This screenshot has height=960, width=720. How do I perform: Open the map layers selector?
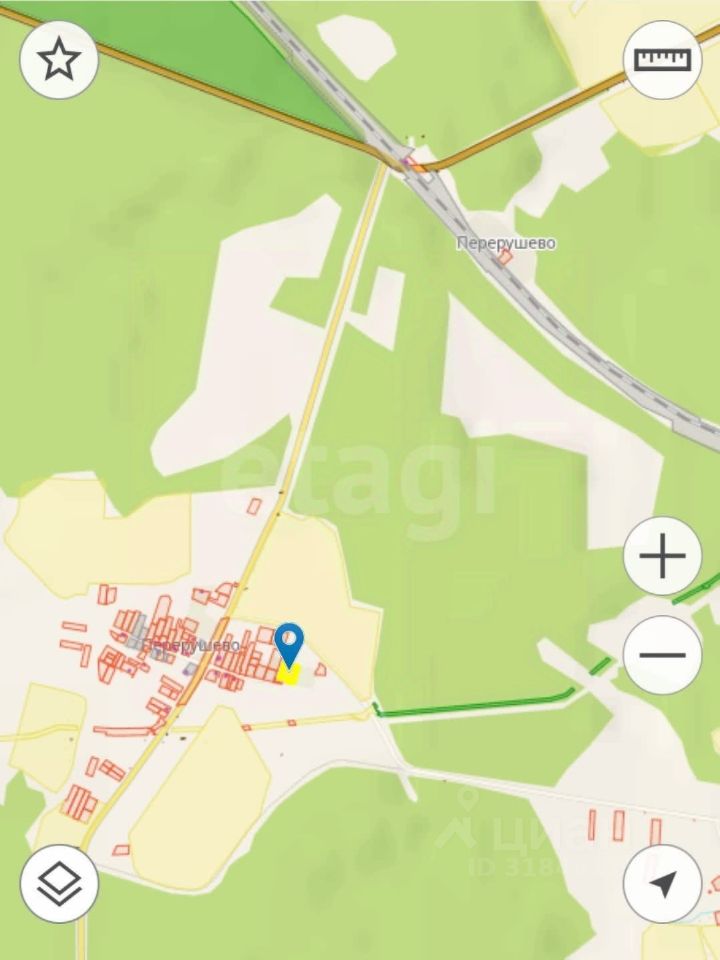click(59, 884)
